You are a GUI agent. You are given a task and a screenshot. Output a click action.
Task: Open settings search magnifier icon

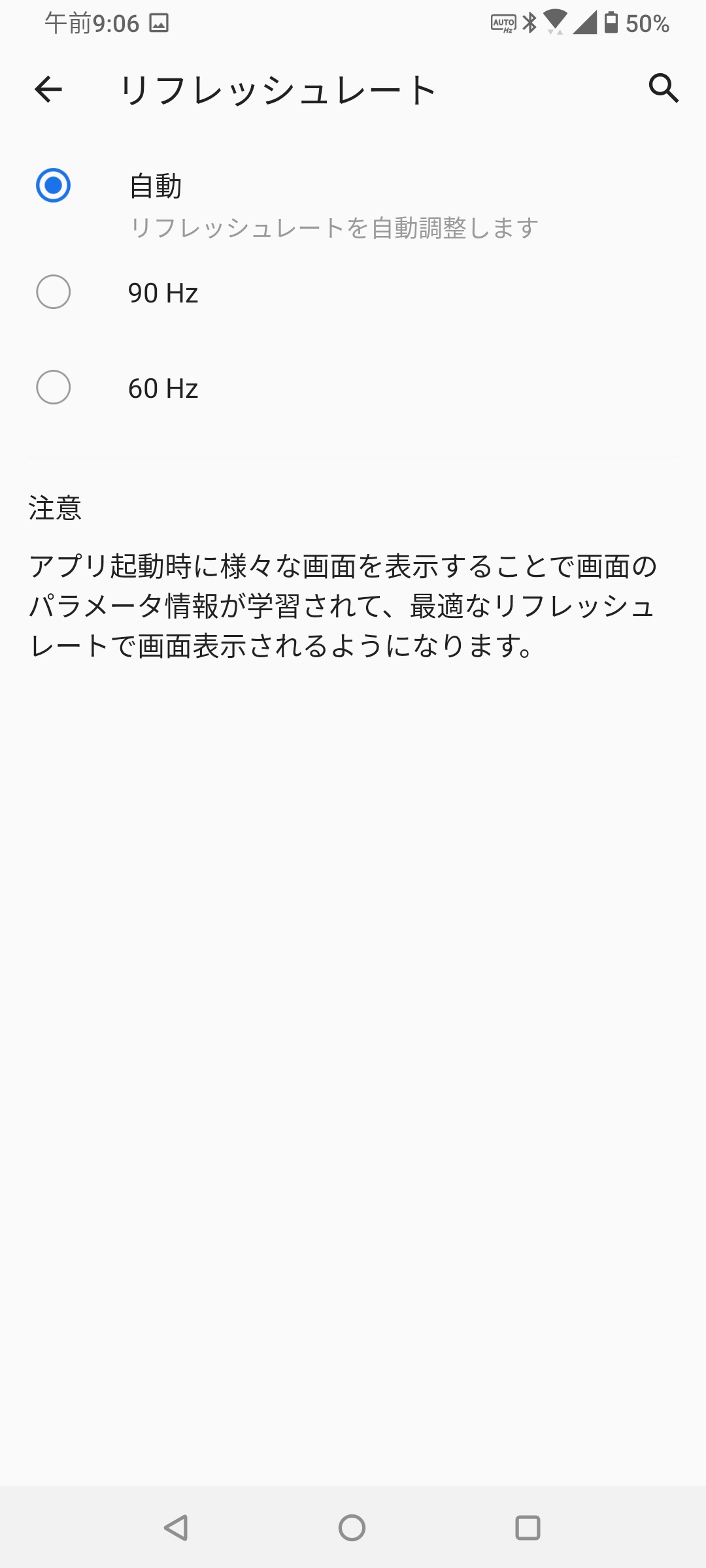click(664, 88)
